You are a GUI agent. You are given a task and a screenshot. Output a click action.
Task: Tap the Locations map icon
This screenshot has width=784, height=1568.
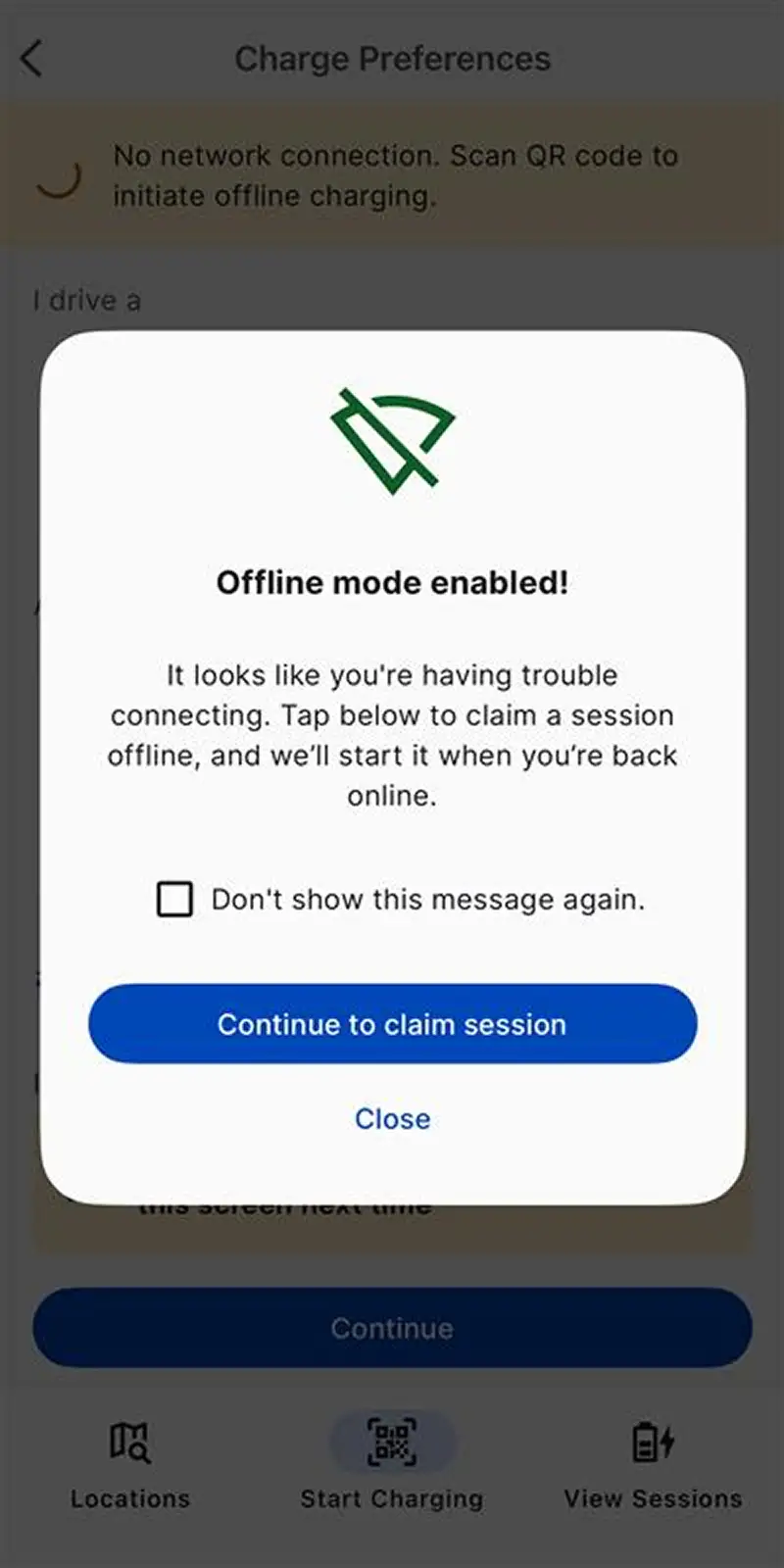[x=128, y=1443]
